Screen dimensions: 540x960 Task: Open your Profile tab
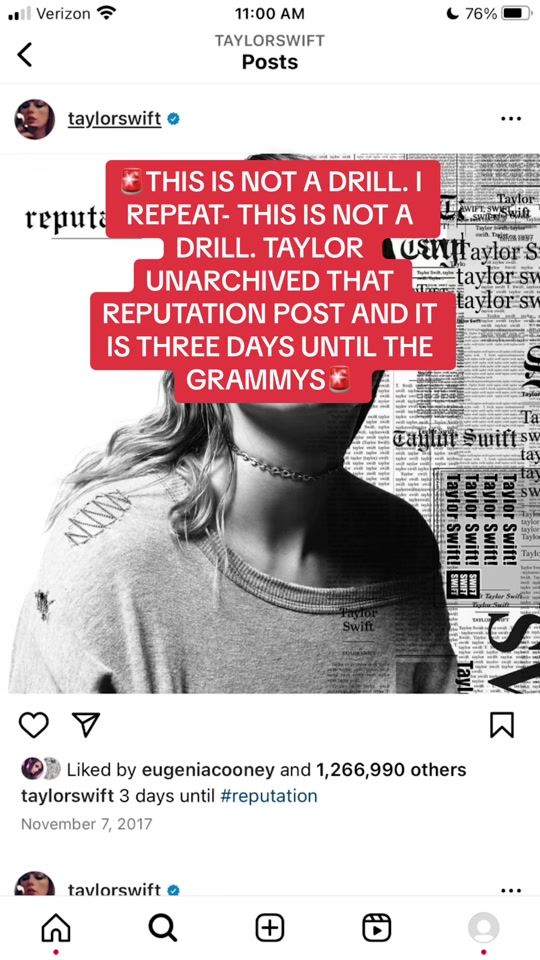[484, 928]
